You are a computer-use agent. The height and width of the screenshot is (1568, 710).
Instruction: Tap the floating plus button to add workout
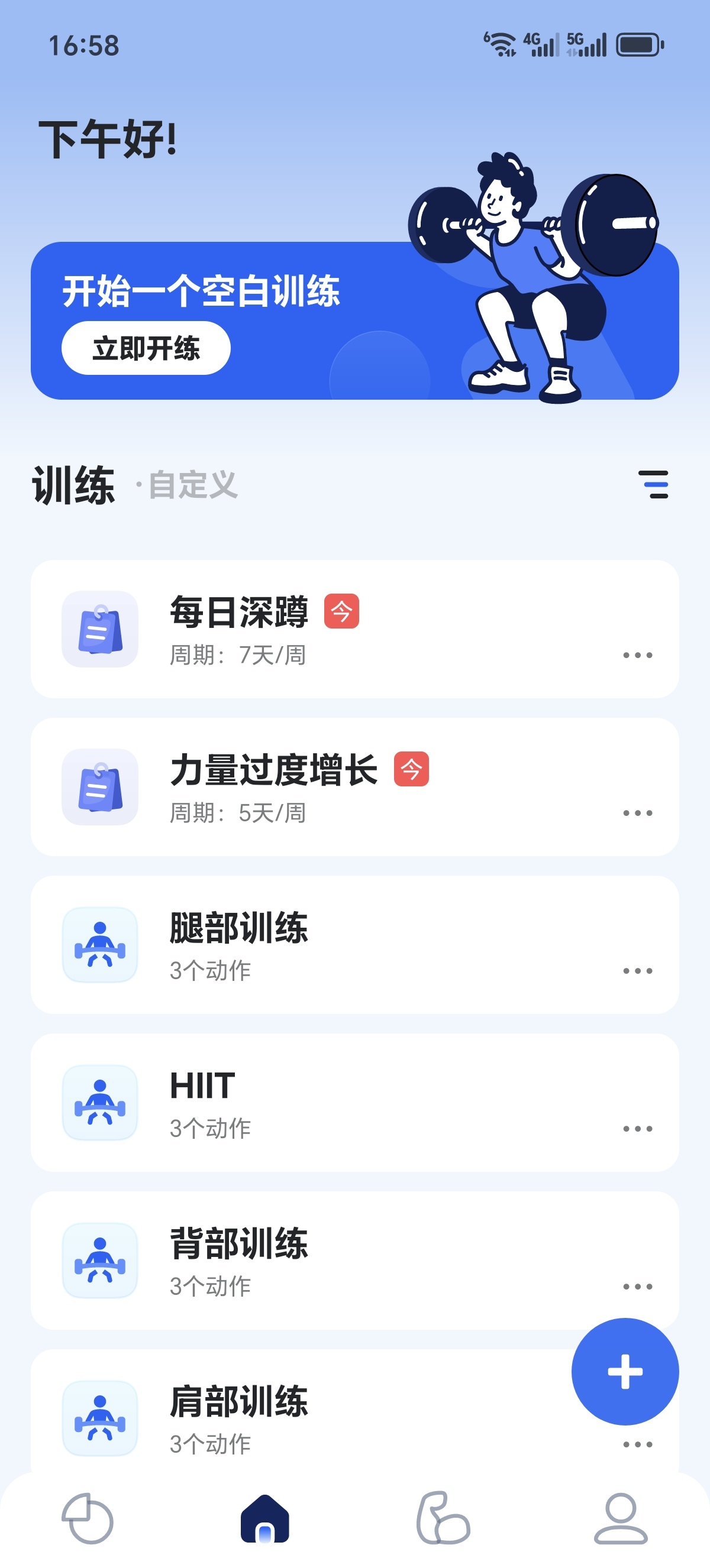pos(624,1371)
